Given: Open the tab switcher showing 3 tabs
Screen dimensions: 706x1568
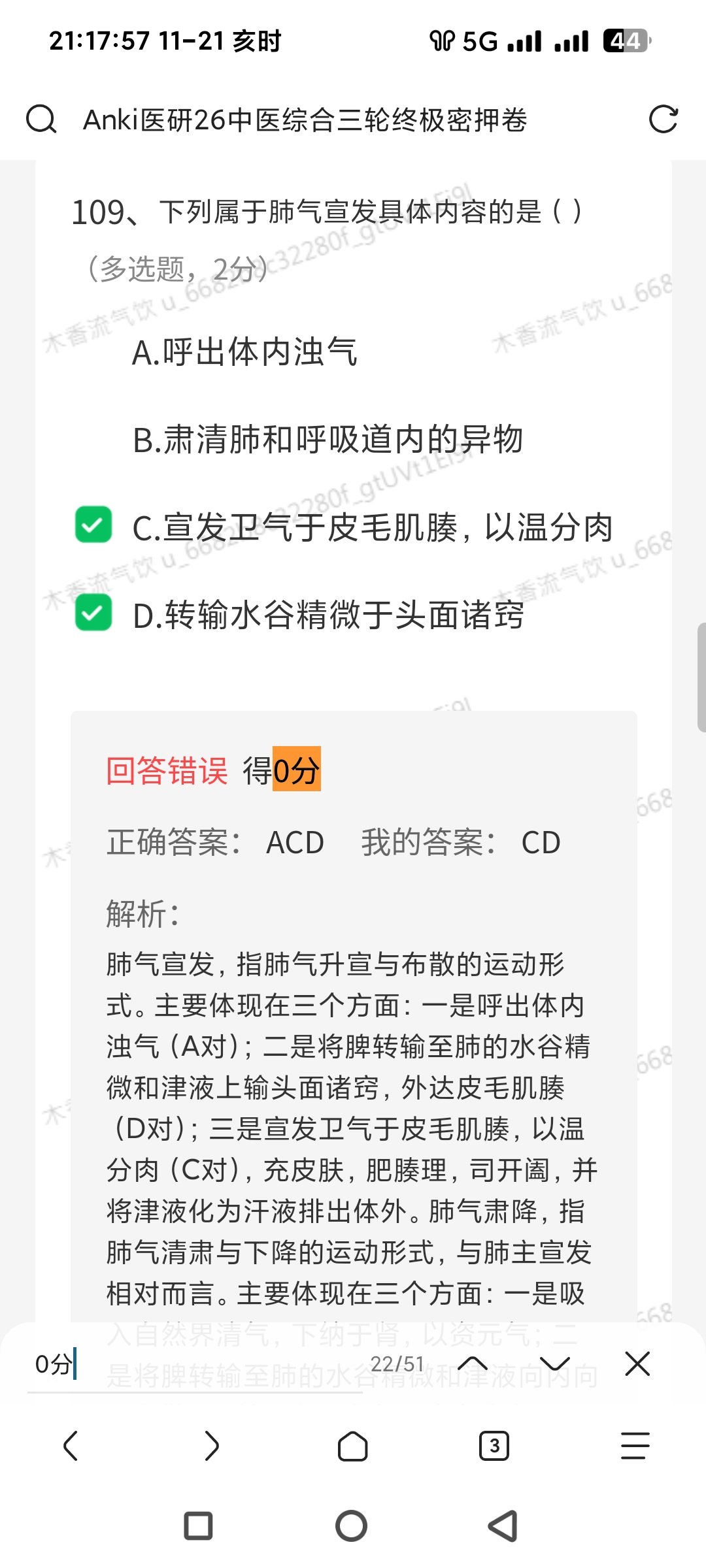Looking at the screenshot, I should coord(494,1446).
